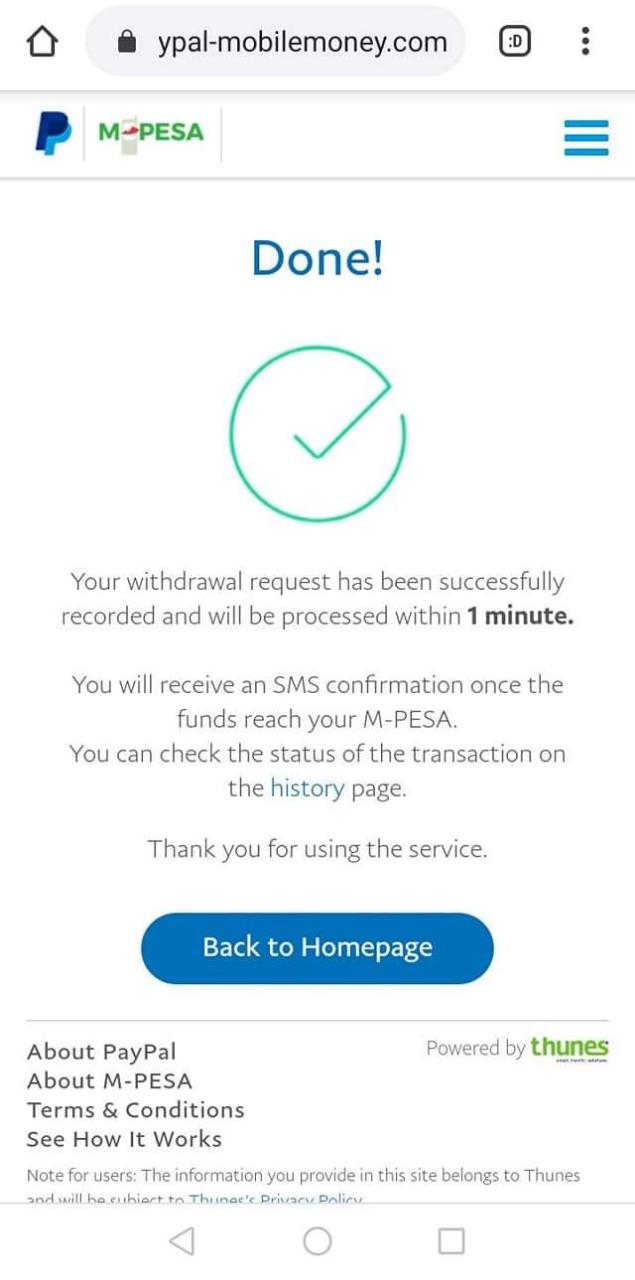This screenshot has width=635, height=1280.
Task: Open See How It Works
Action: coord(125,1139)
